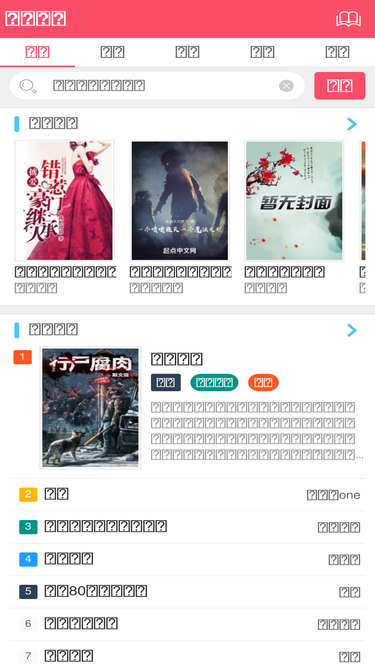Select the currently highlighted red top tab
The image size is (375, 667).
pos(37,52)
